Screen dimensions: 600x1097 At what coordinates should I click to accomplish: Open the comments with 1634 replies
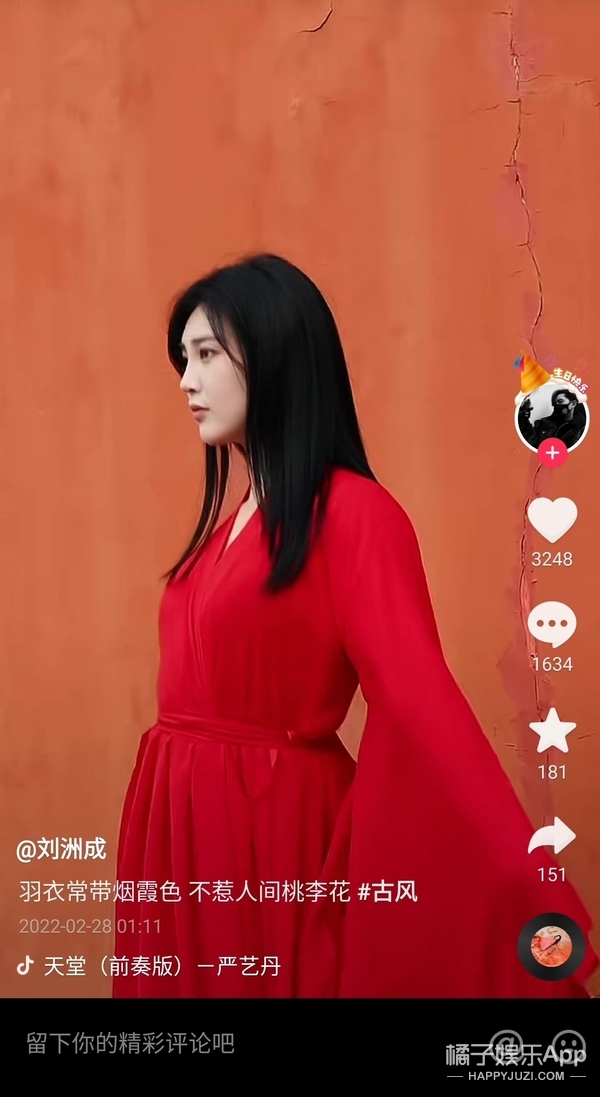point(552,625)
